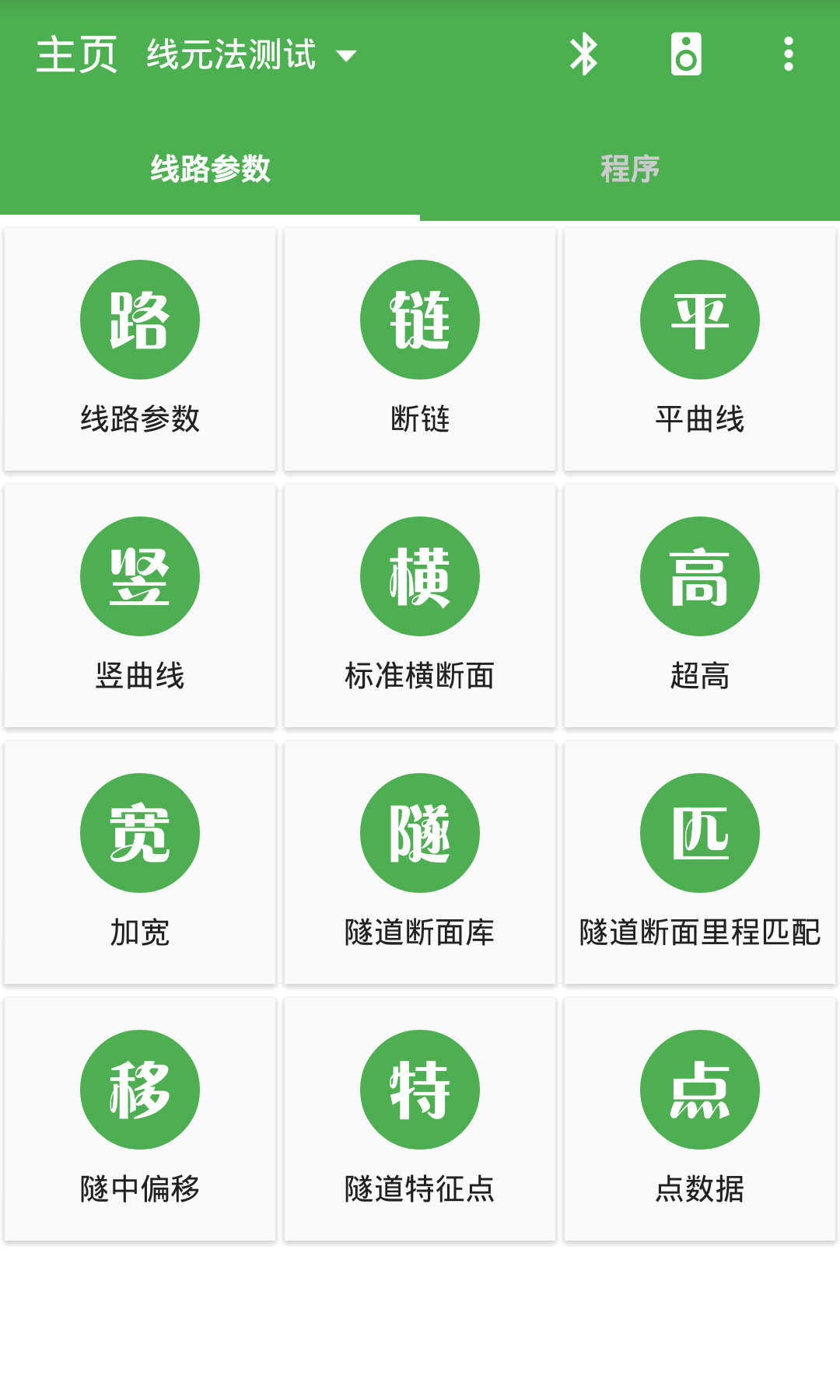Select the 断链 (chain break) icon
Image resolution: width=840 pixels, height=1400 pixels.
tap(419, 319)
